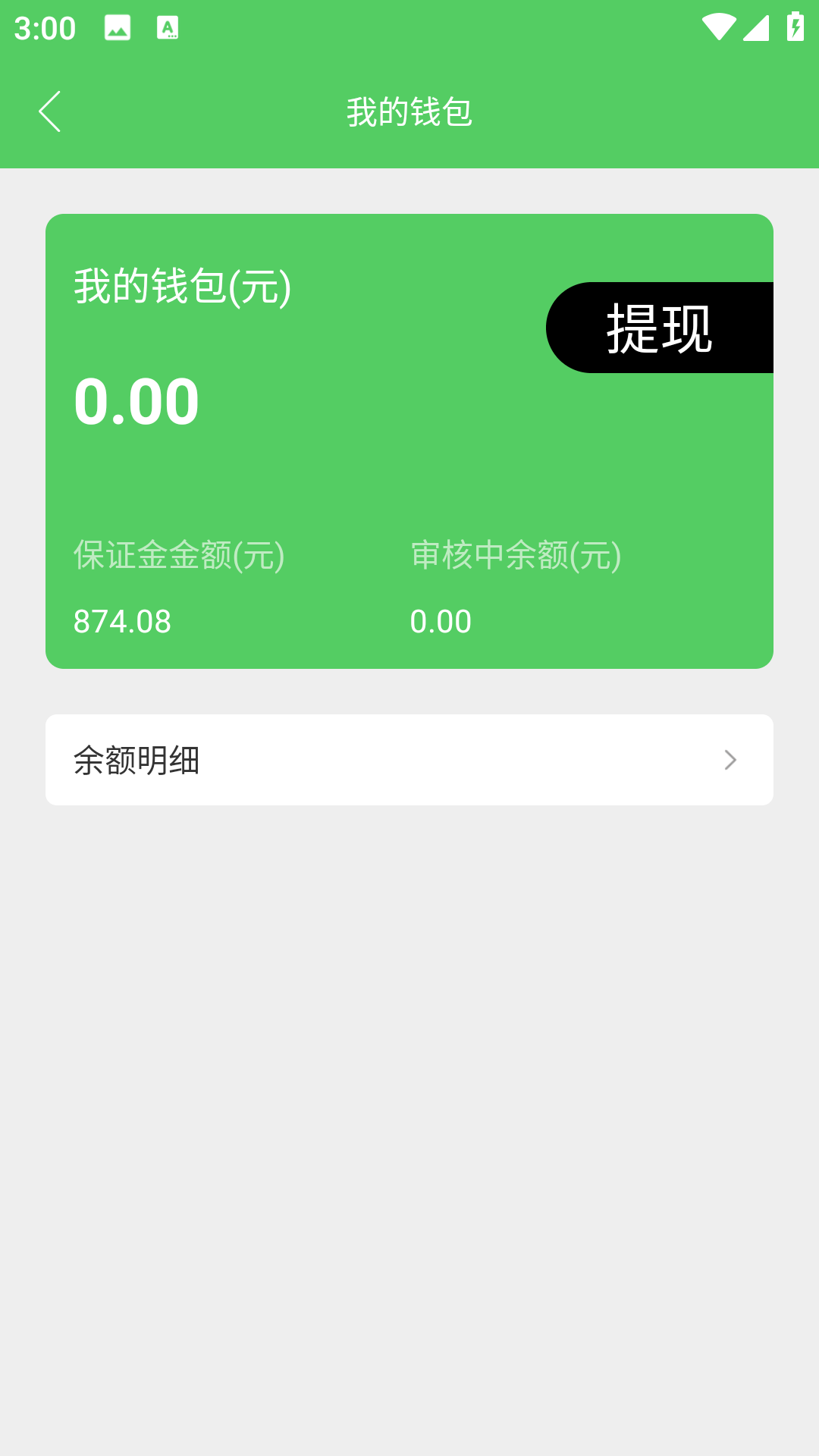Viewport: 819px width, 1456px height.
Task: Open 余额明细 balance details
Action: [138, 759]
